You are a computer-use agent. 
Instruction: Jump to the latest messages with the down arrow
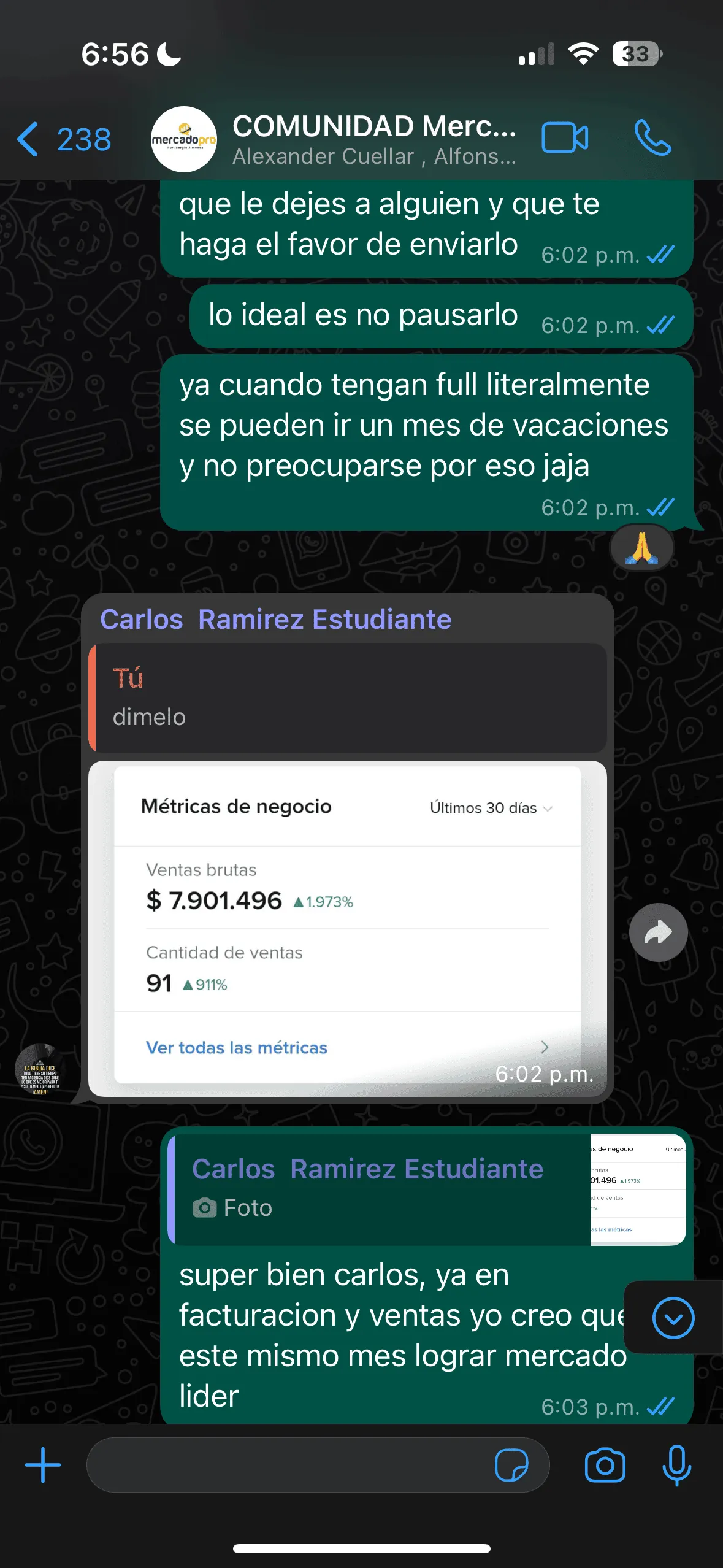[673, 1318]
